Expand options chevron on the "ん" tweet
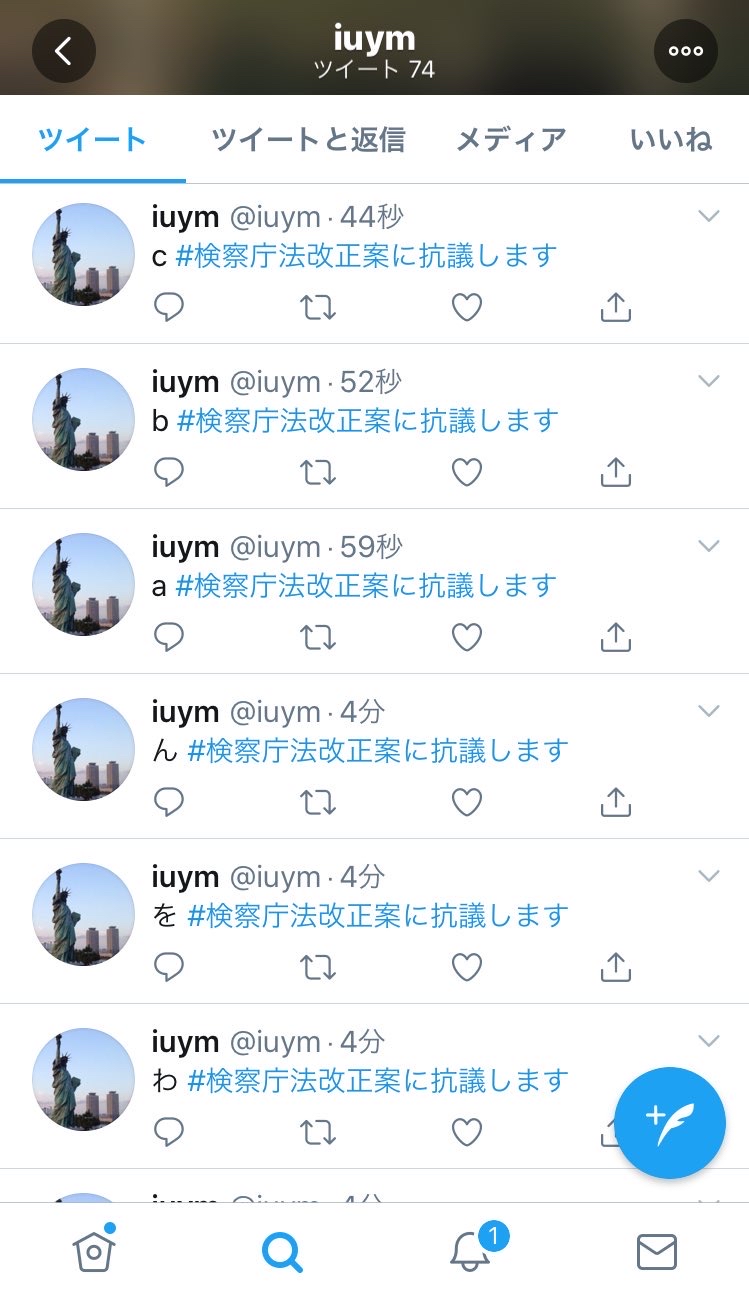The height and width of the screenshot is (1300, 749). [708, 711]
